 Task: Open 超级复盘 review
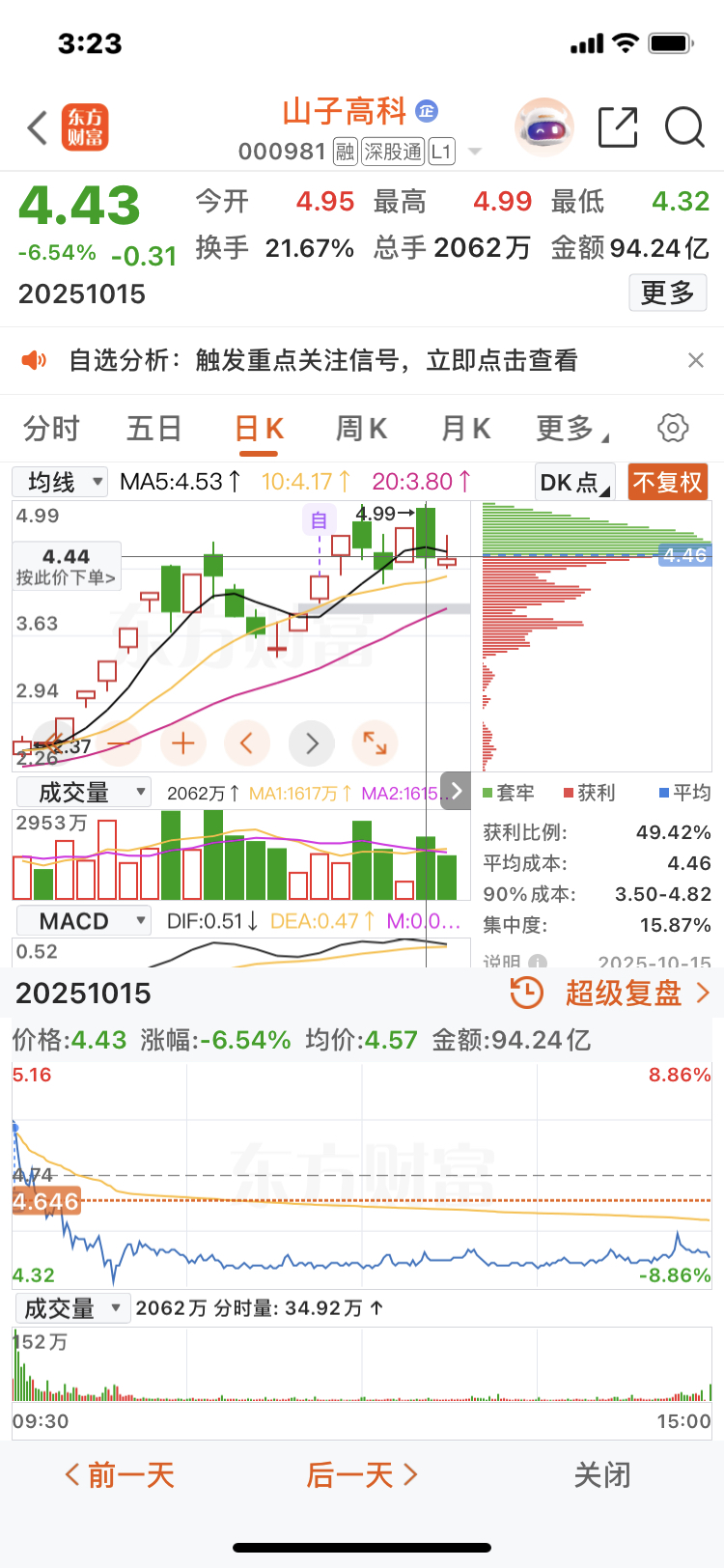click(610, 993)
